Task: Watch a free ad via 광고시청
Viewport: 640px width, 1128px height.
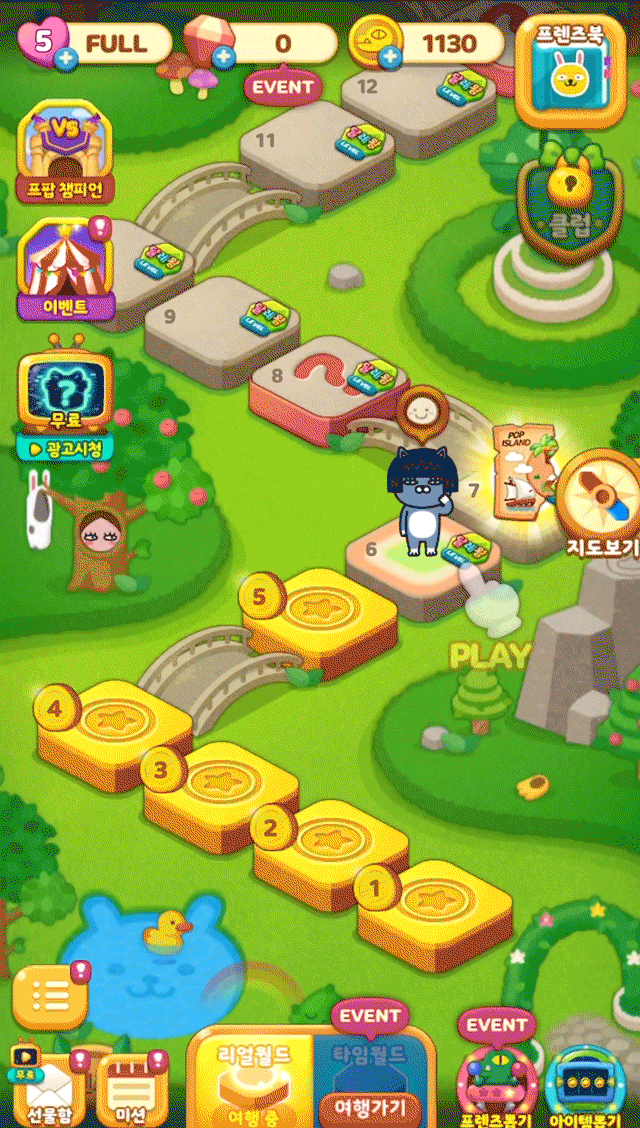Action: pyautogui.click(x=65, y=450)
